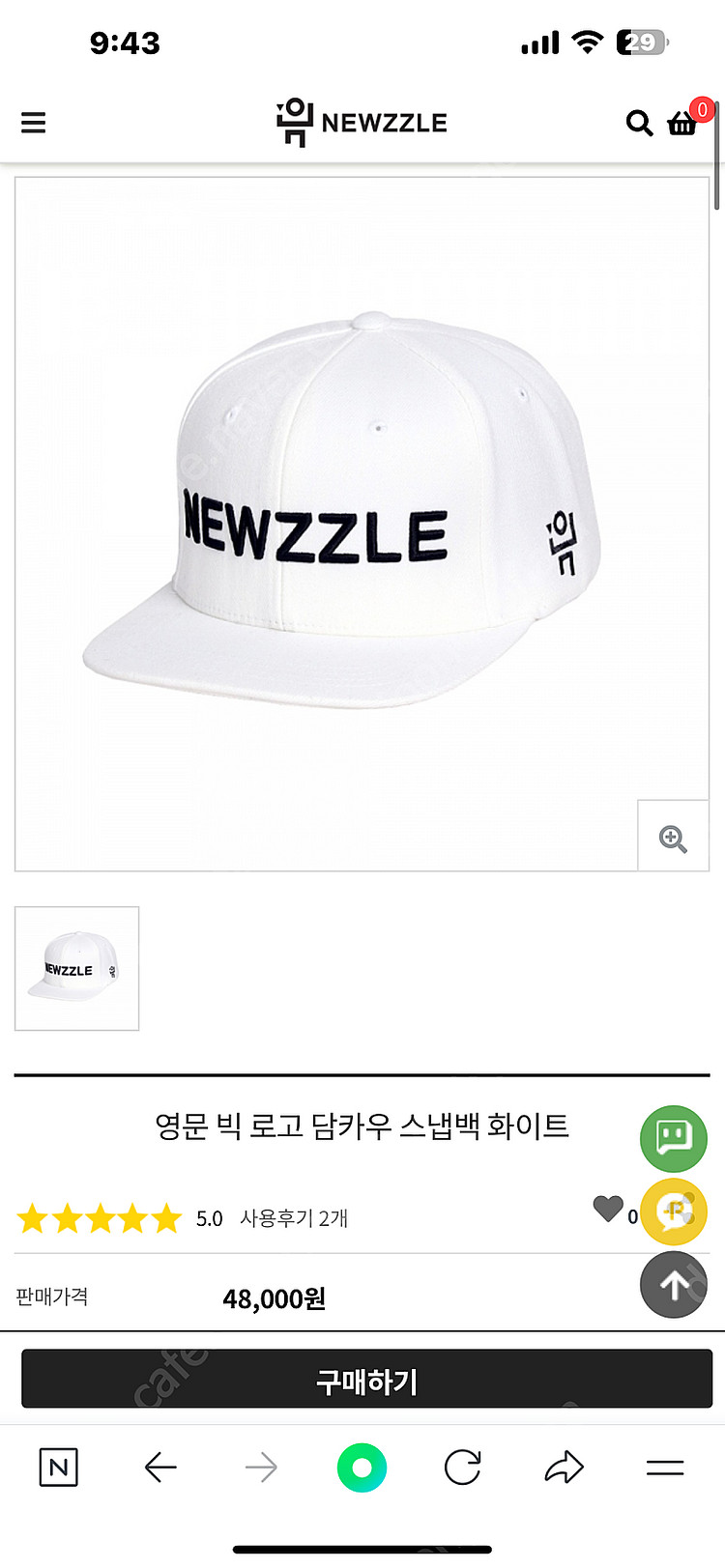Reload the current page

pos(462,1468)
